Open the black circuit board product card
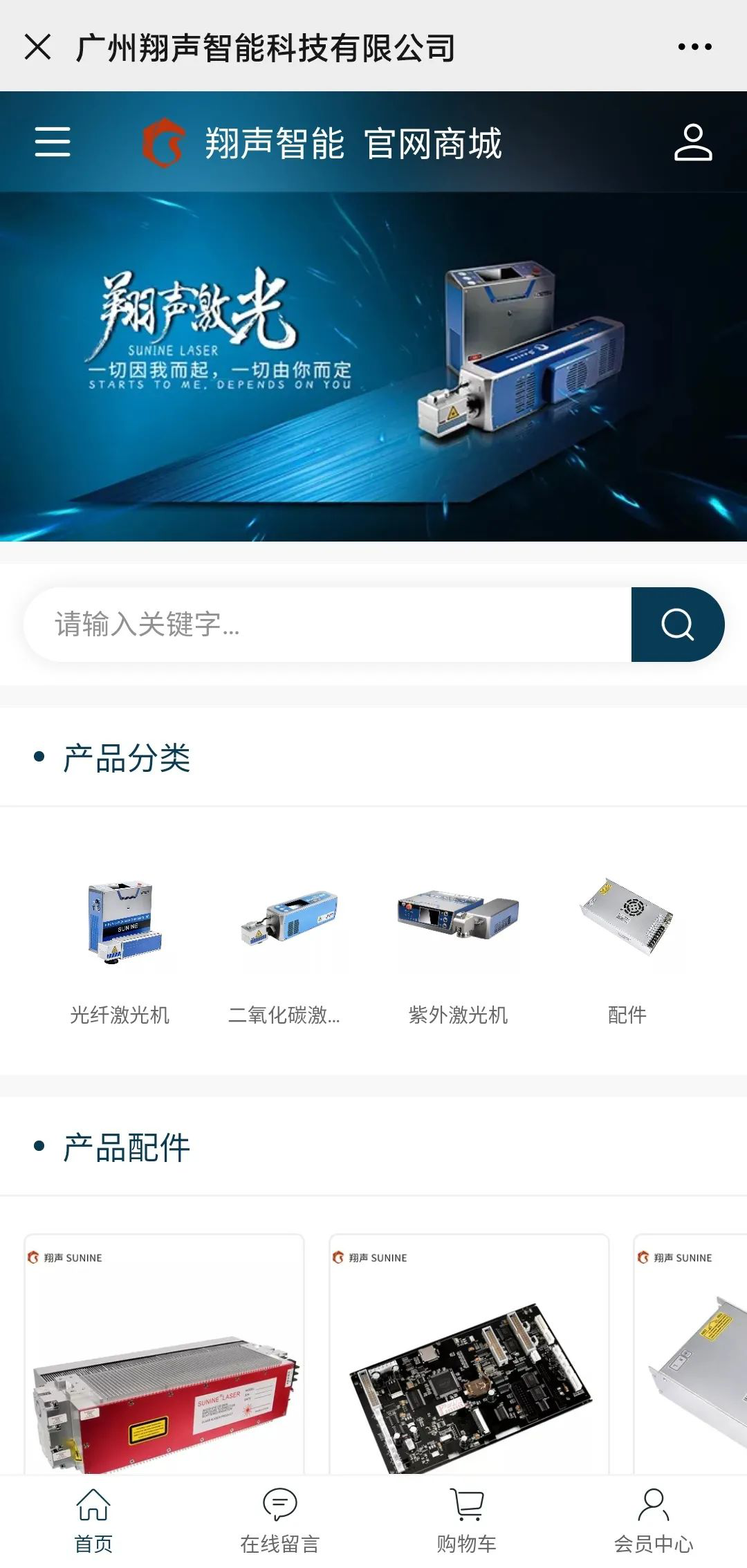Screen dimensions: 747x1568 click(469, 1356)
